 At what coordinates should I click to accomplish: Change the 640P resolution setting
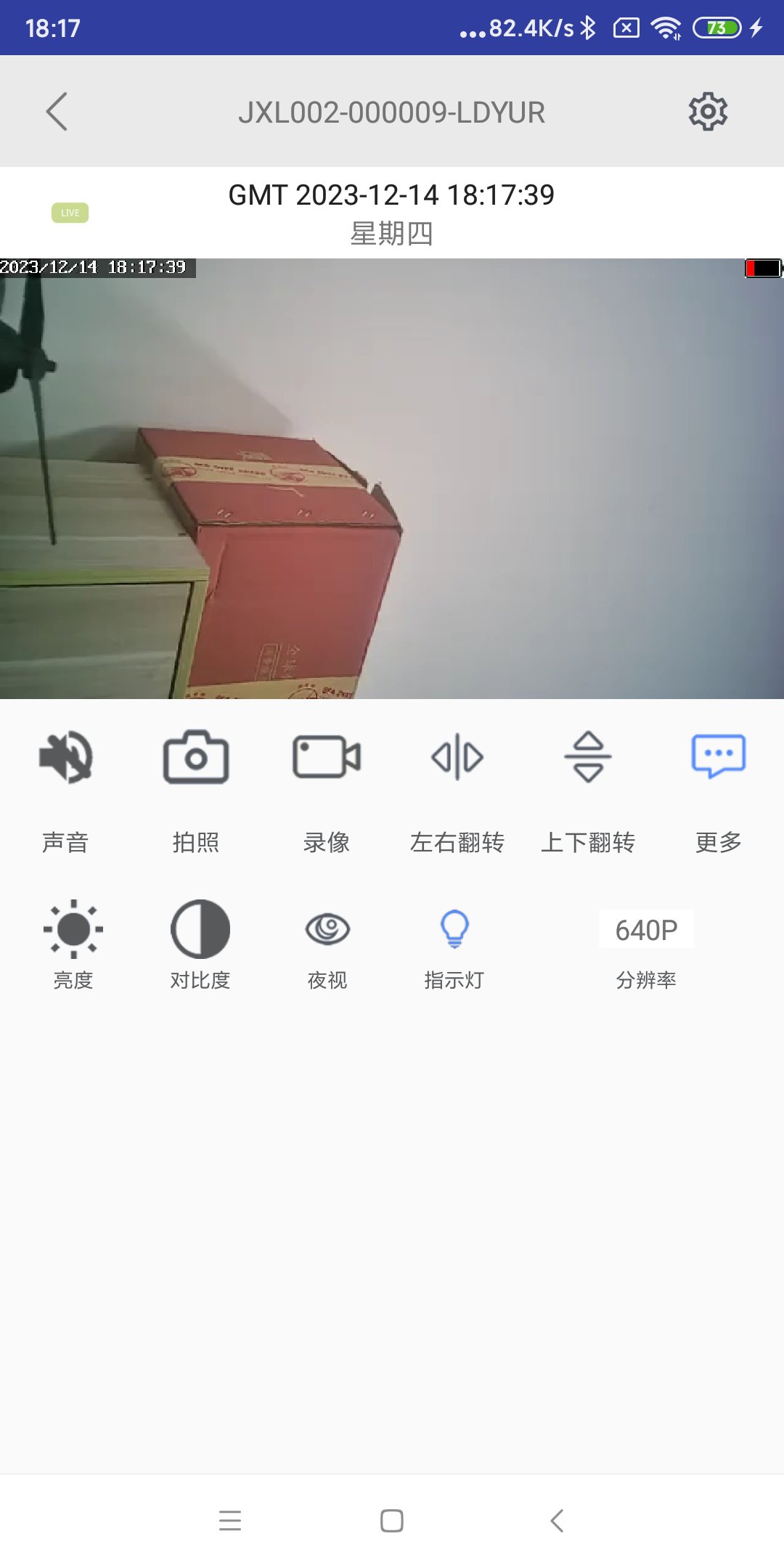click(646, 930)
